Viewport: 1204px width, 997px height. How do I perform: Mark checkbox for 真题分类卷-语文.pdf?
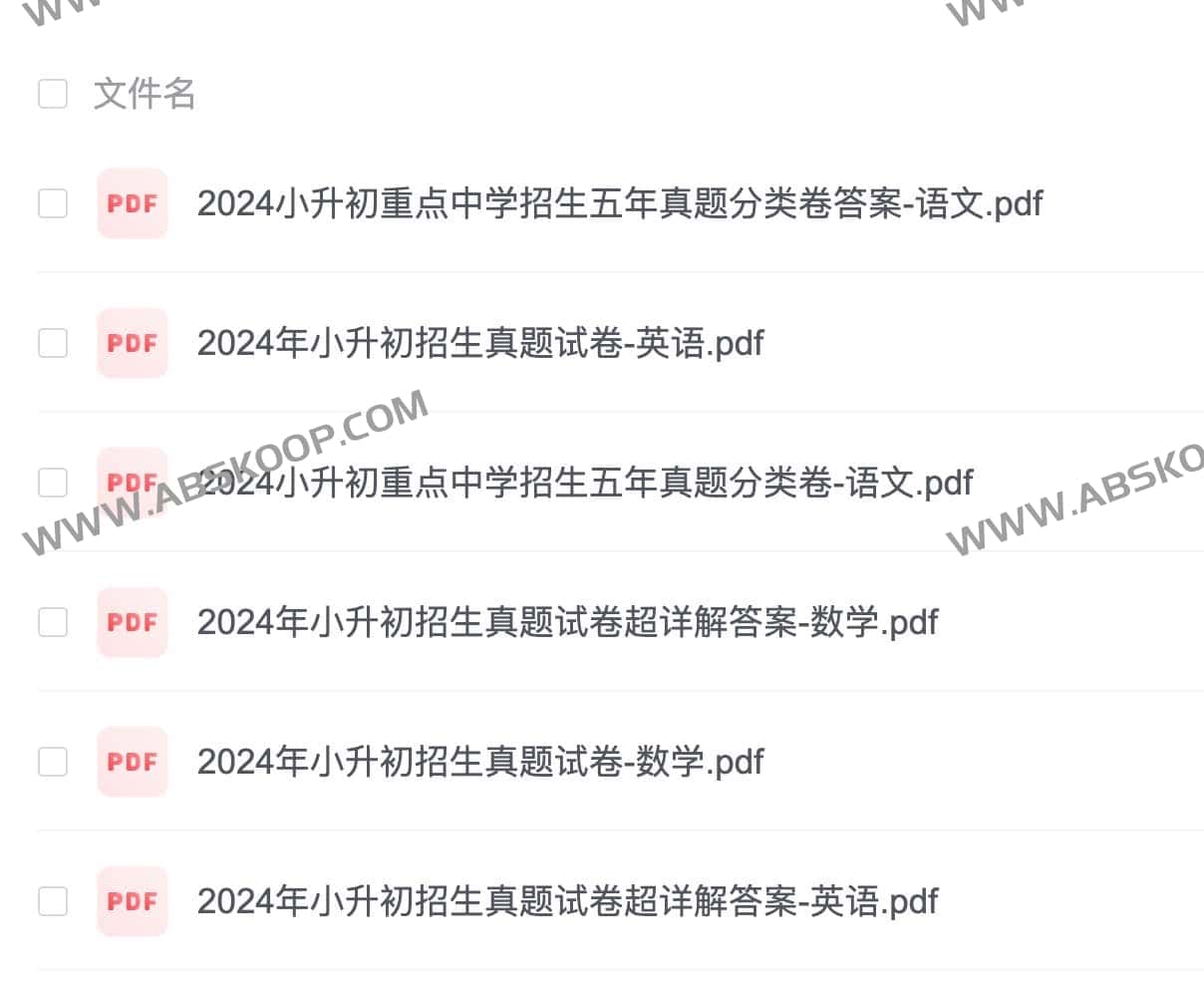point(53,483)
